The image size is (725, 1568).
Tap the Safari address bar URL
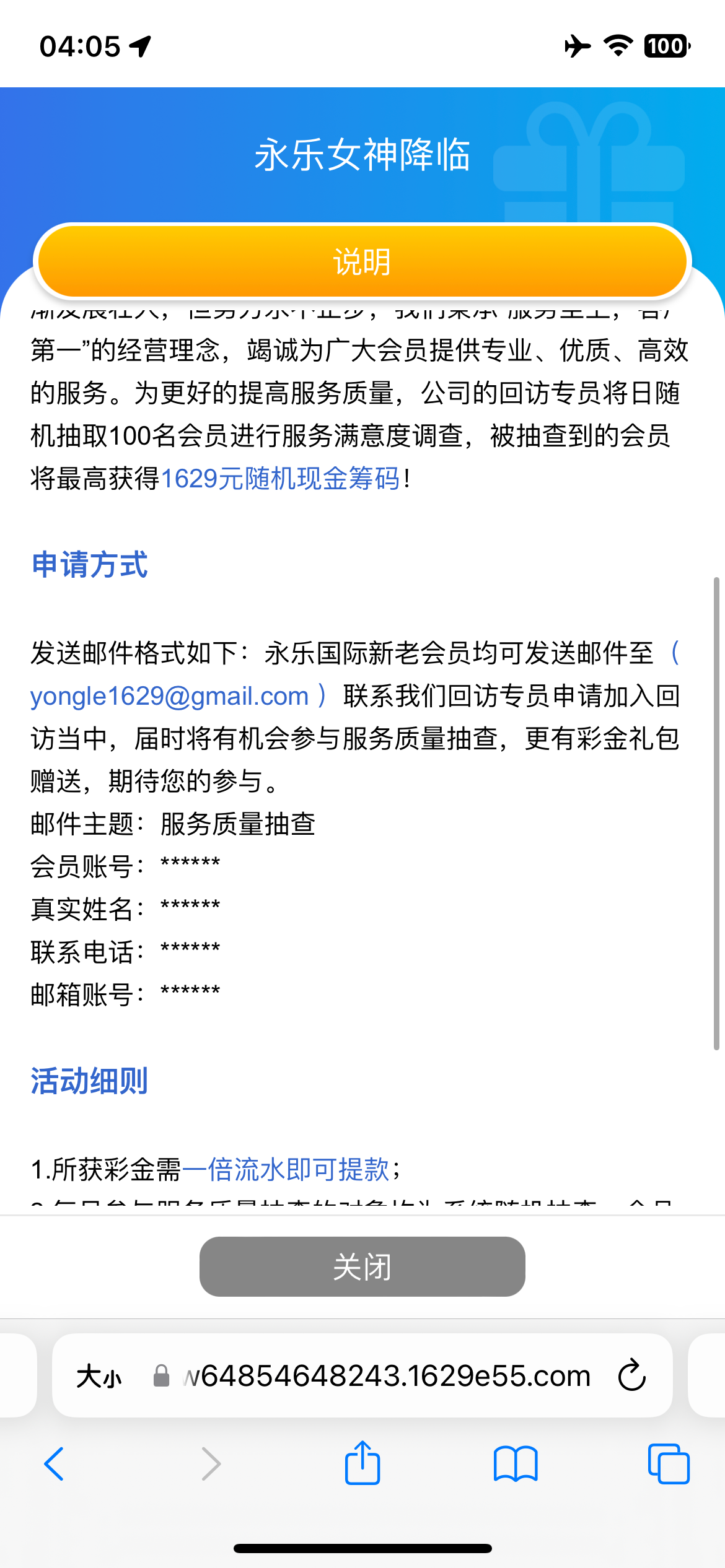tap(387, 1376)
